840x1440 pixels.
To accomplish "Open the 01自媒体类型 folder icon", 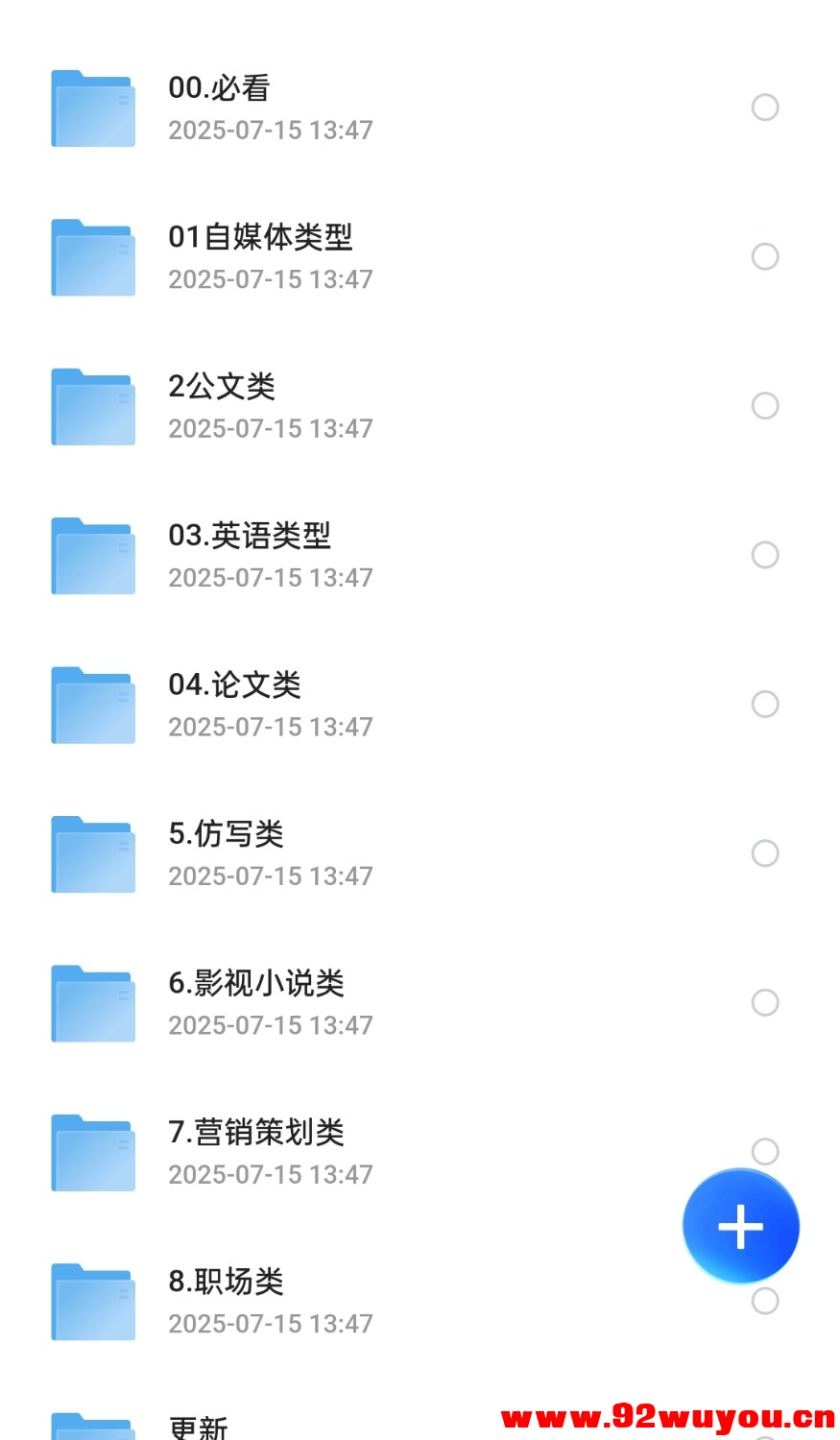I will point(92,256).
